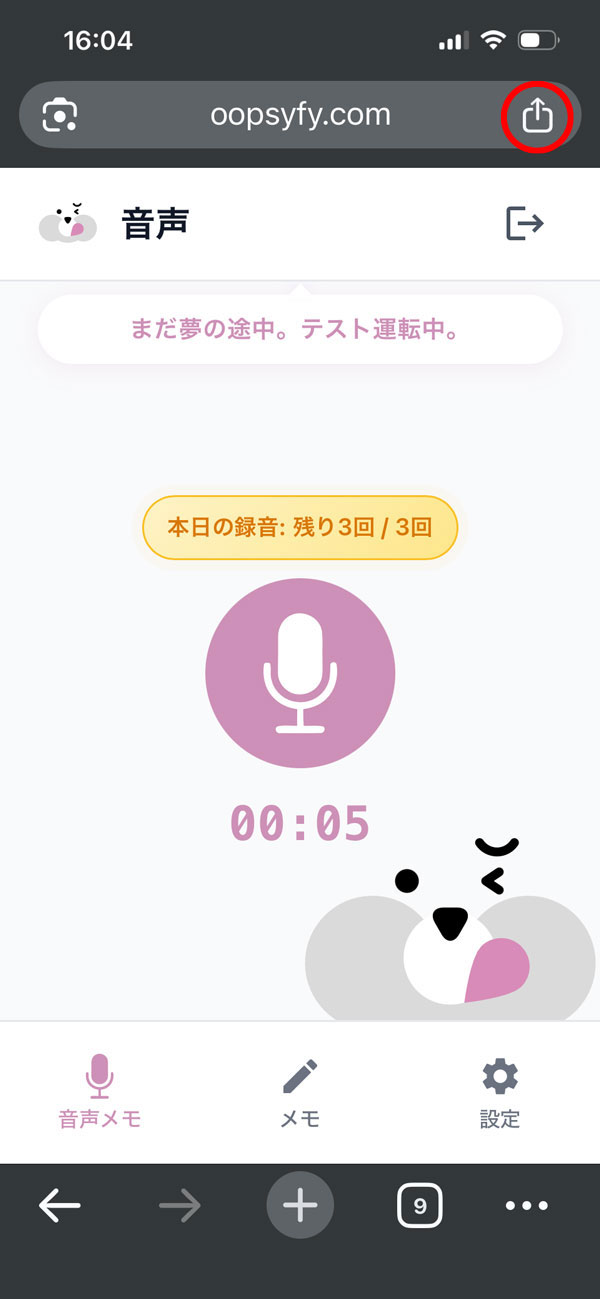Switch to the メモ tab
Image resolution: width=600 pixels, height=1299 pixels.
pyautogui.click(x=300, y=1091)
